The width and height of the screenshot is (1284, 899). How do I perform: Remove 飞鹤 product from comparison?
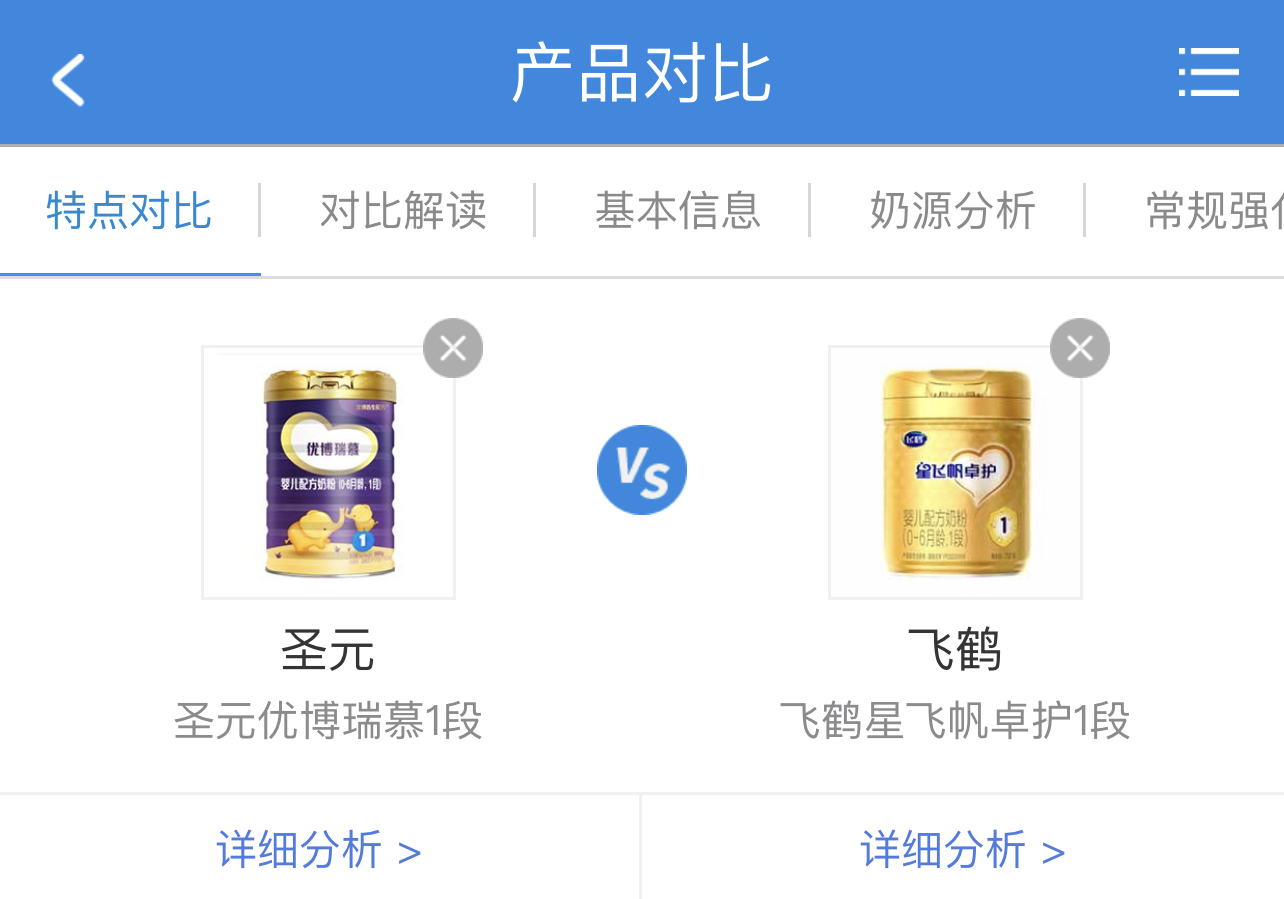point(1080,348)
